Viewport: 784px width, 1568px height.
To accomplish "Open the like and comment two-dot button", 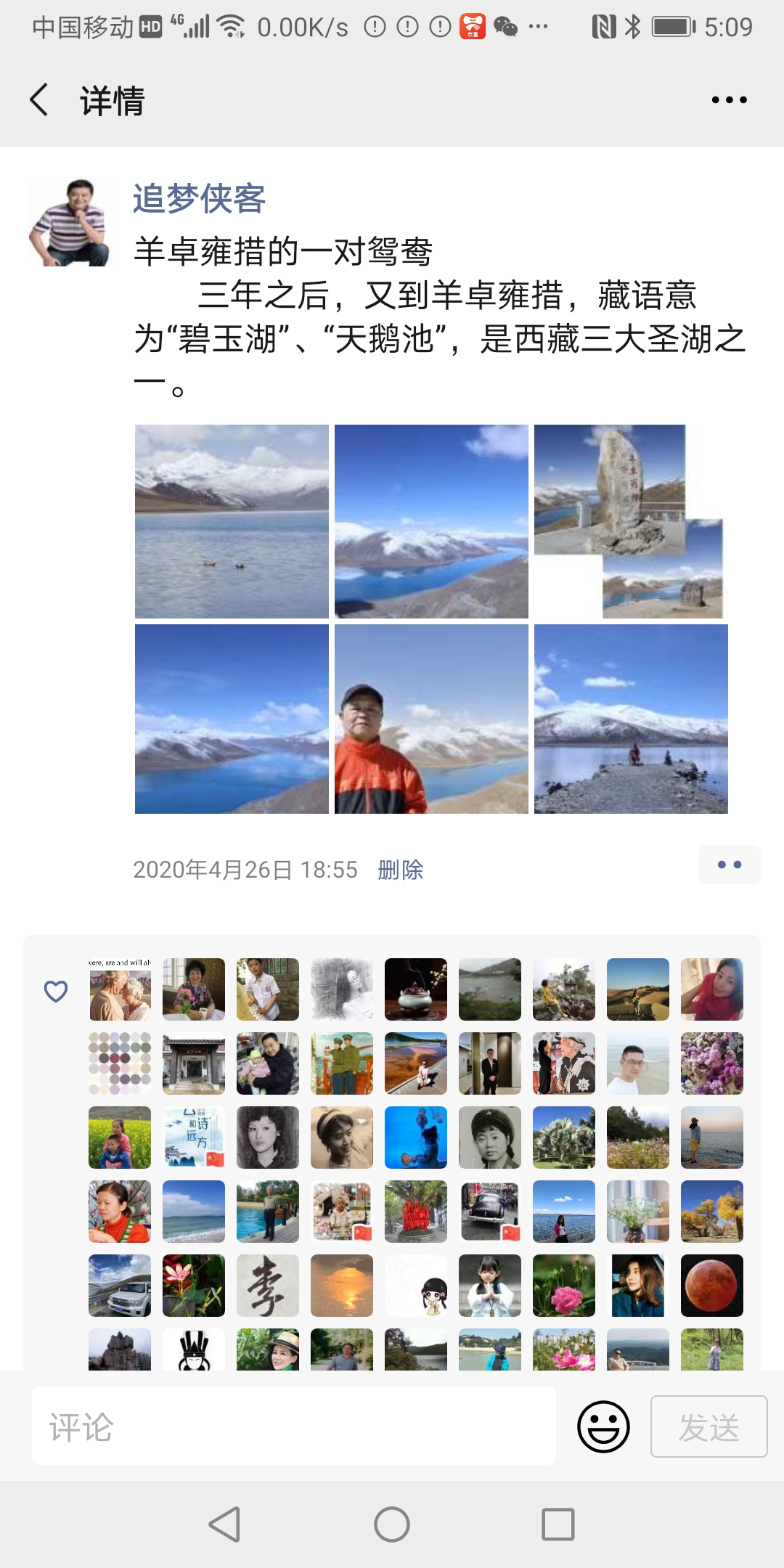I will coord(729,865).
